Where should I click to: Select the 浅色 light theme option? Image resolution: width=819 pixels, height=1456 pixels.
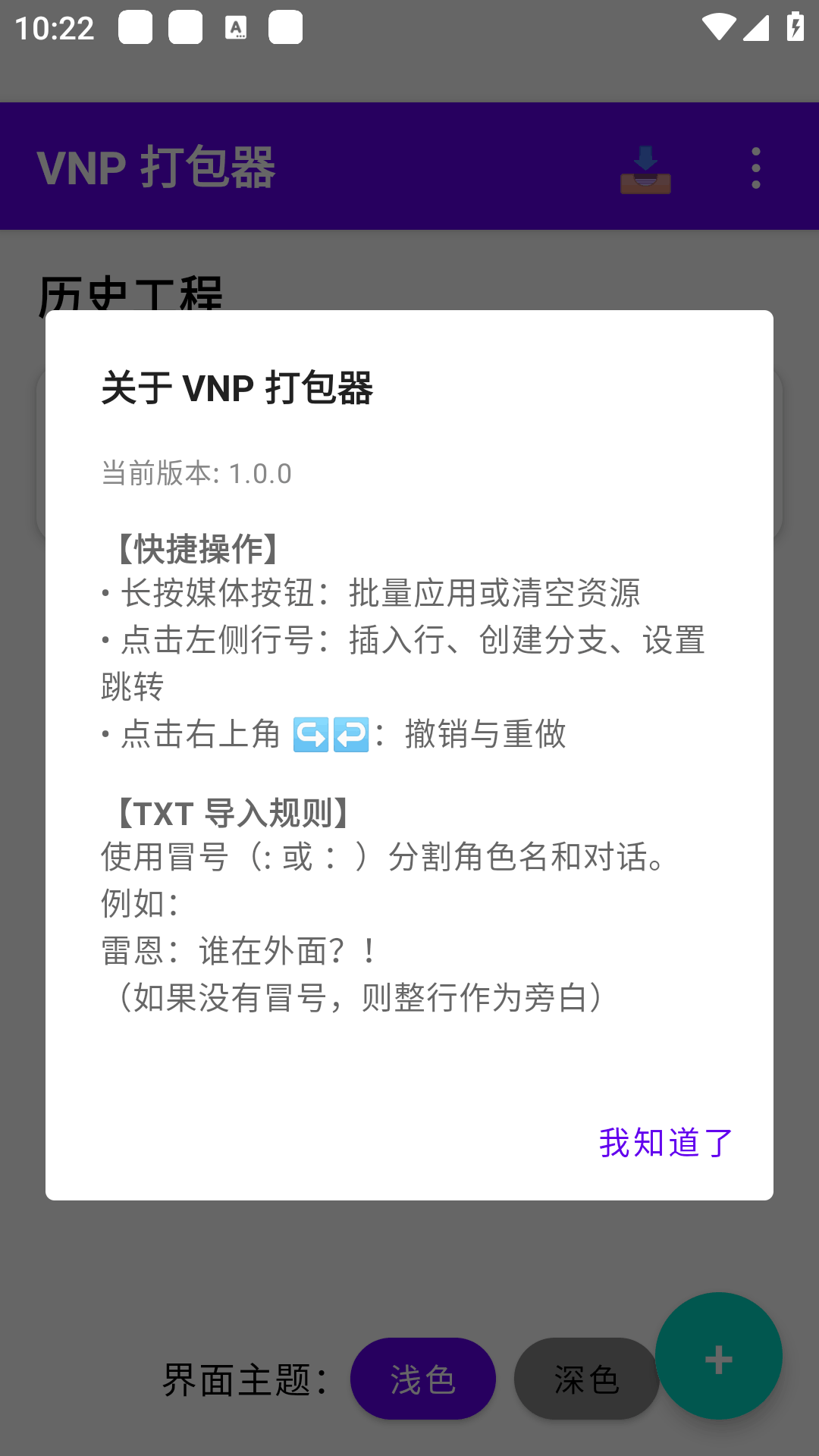[x=422, y=1378]
